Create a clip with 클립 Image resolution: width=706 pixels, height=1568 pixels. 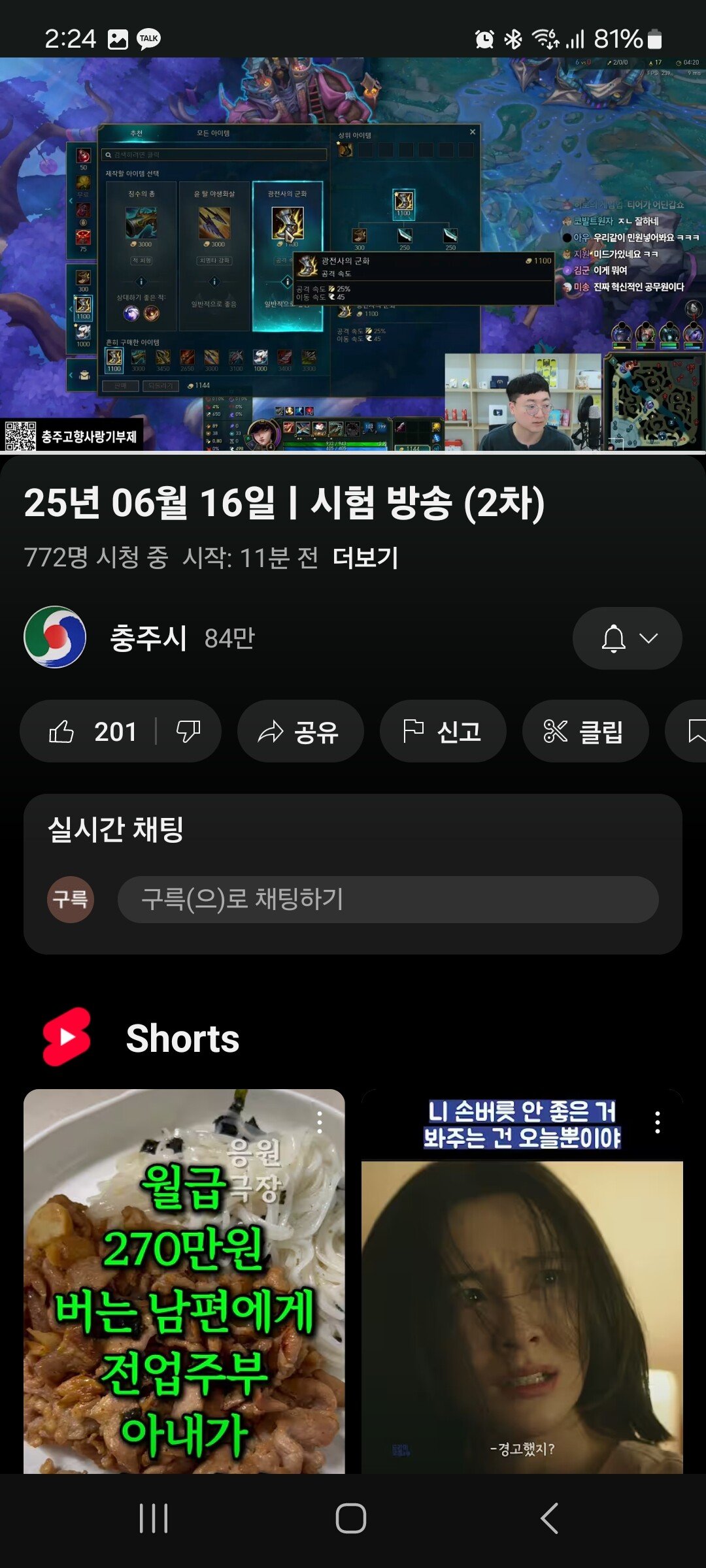coord(584,731)
